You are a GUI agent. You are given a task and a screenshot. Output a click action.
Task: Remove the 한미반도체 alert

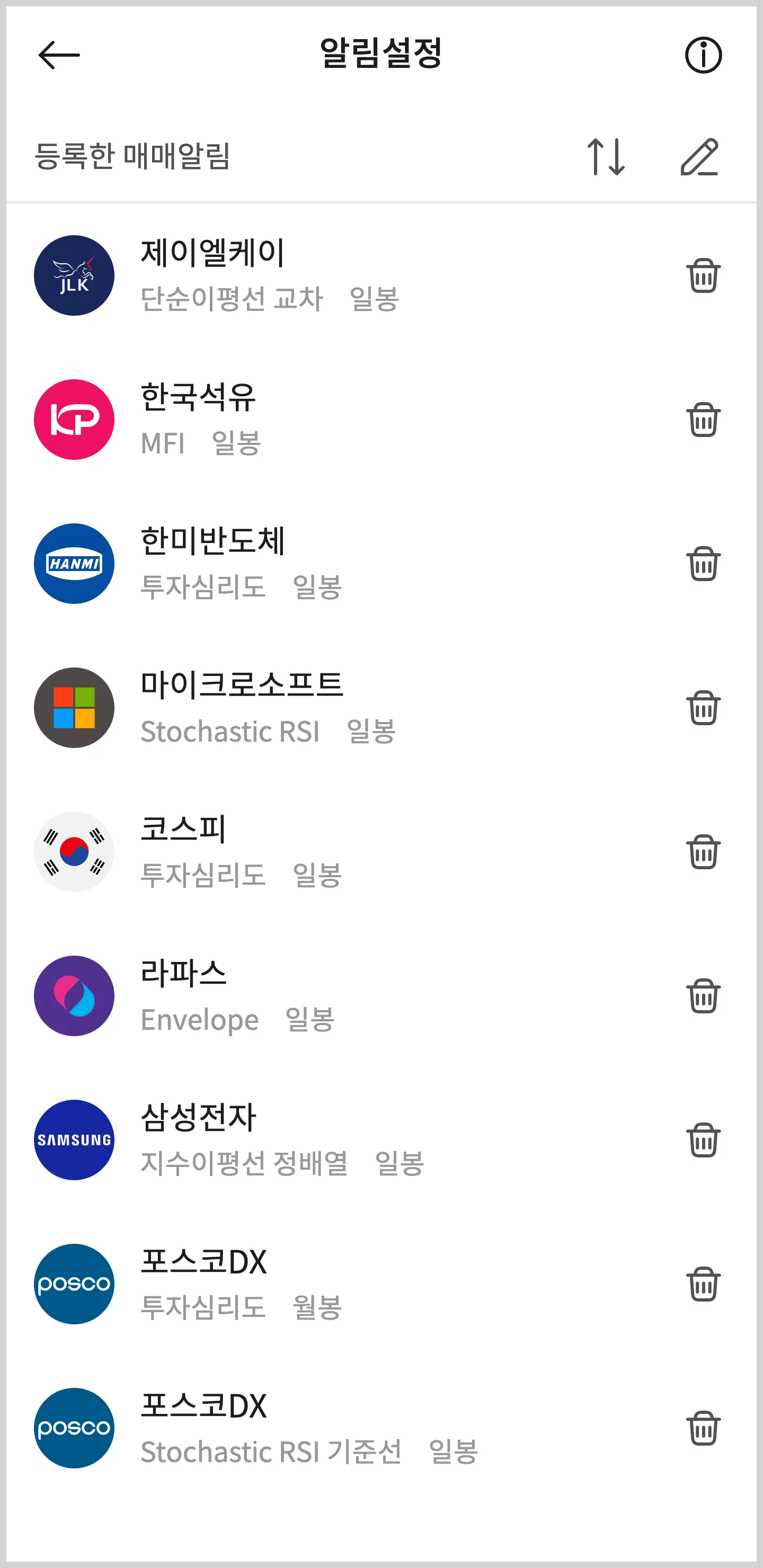703,564
